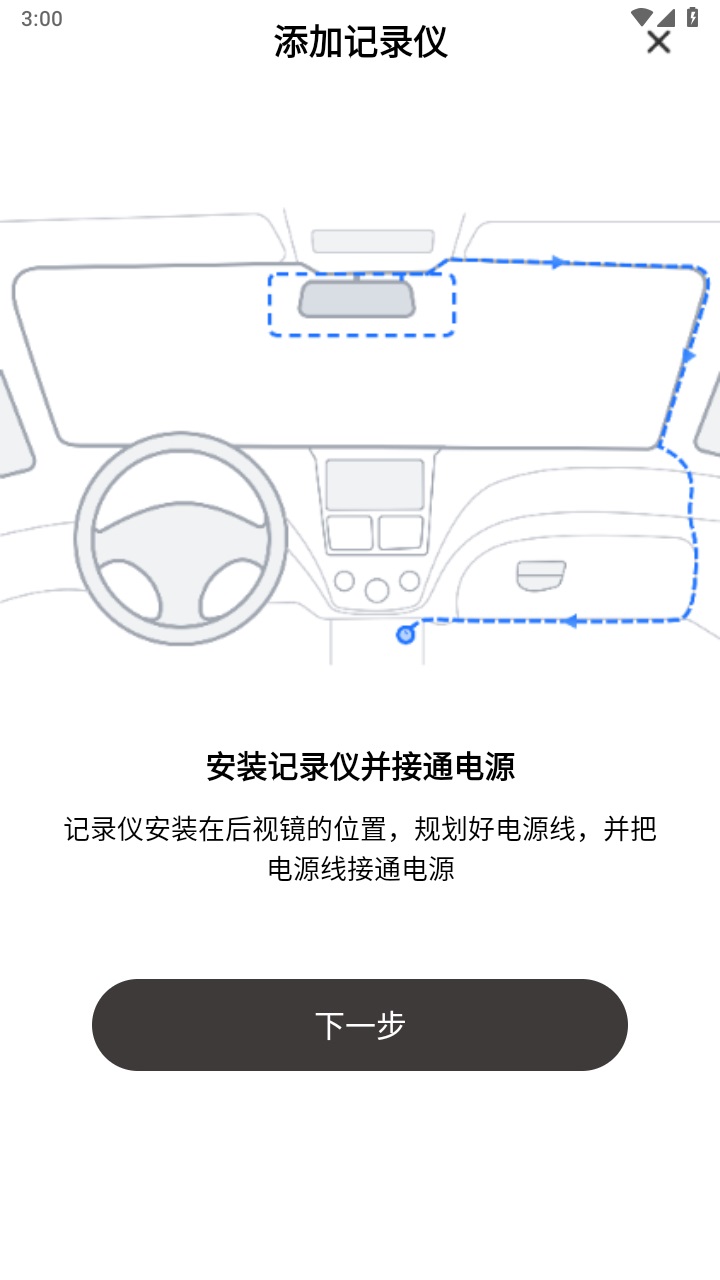Screen dimensions: 720x1280
Task: Tap the "下一步" (Next) button
Action: pyautogui.click(x=360, y=1024)
